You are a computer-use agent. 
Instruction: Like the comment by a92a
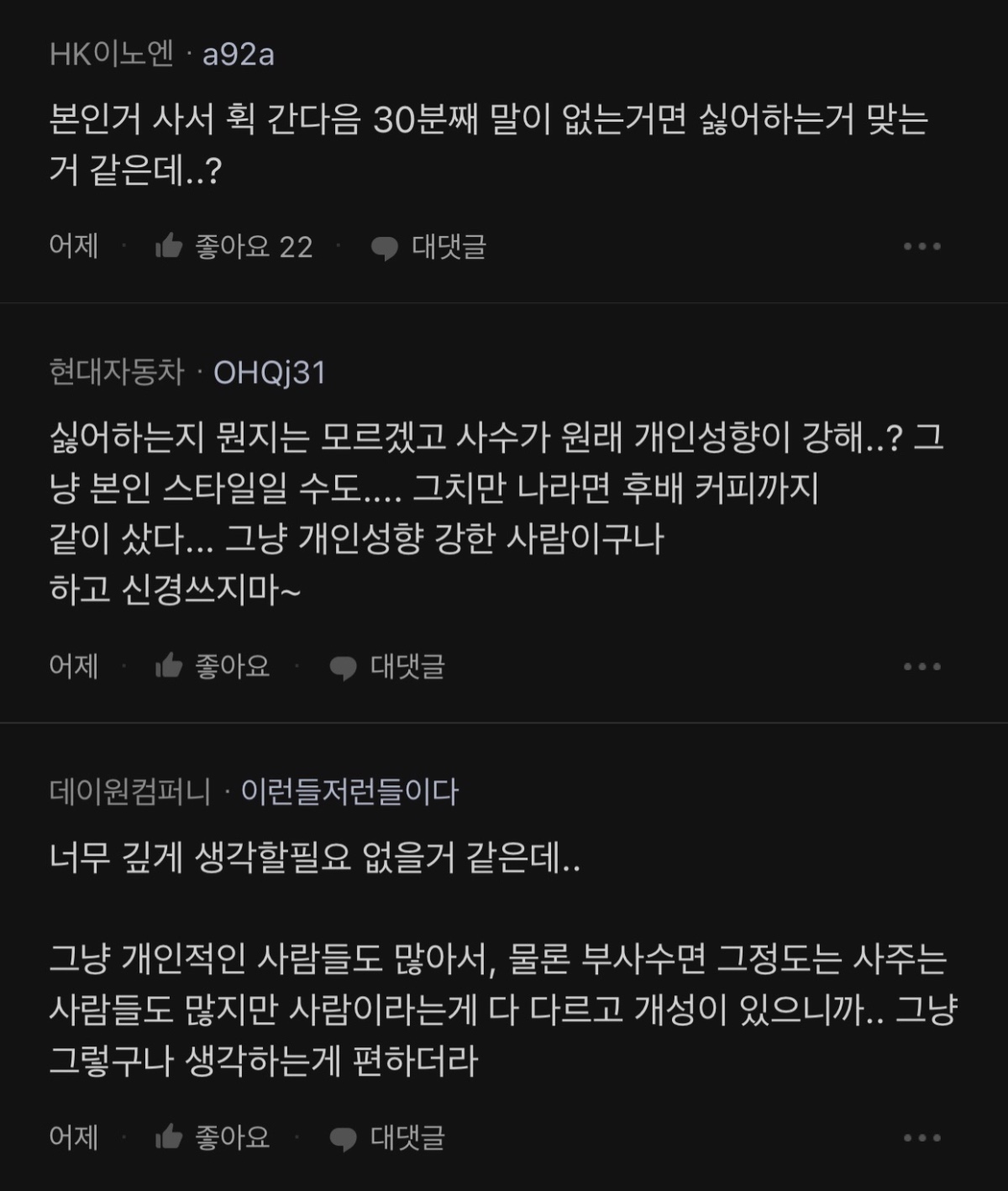(234, 247)
